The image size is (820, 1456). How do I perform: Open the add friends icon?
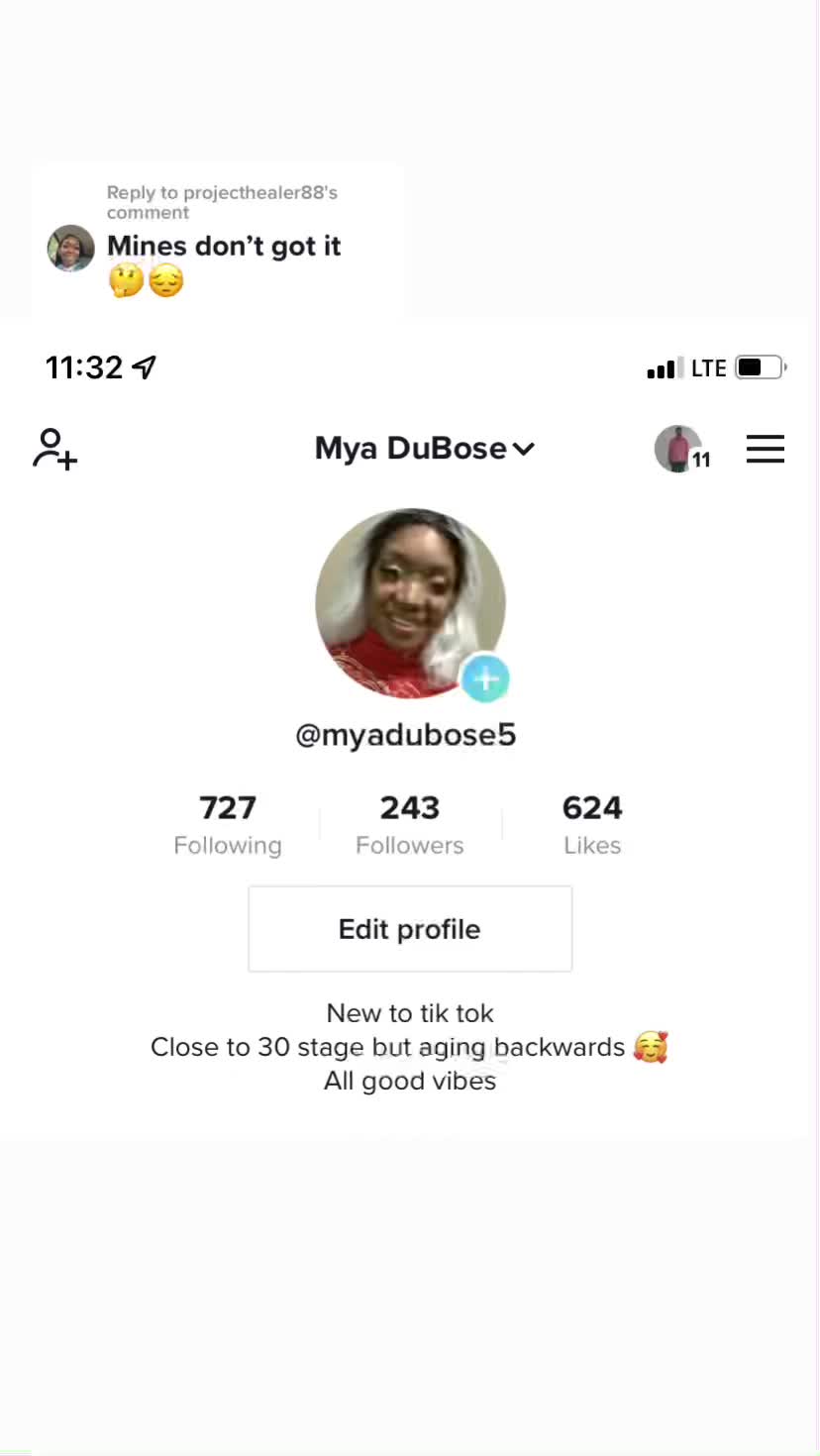click(54, 449)
